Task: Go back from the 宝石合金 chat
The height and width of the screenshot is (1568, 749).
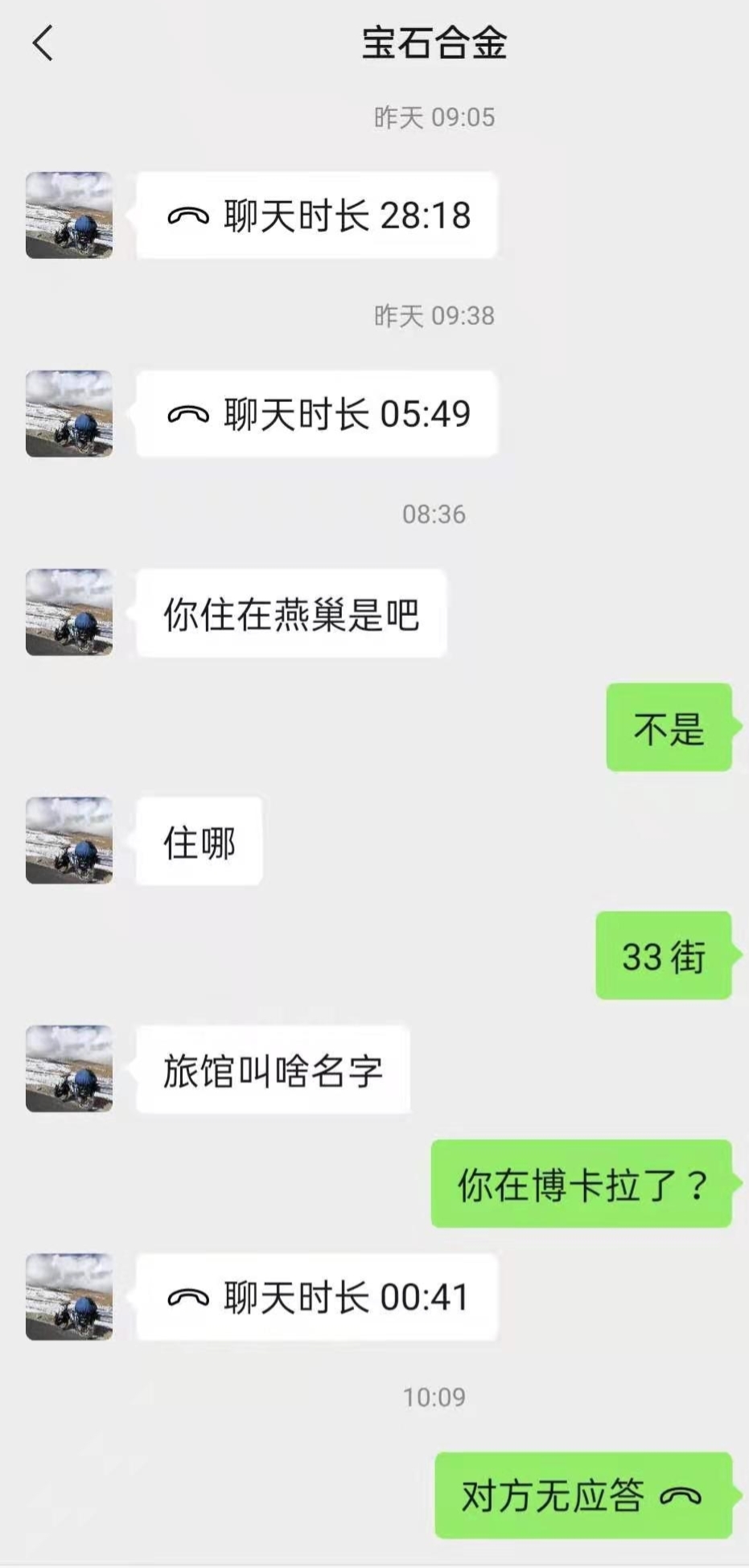Action: (x=43, y=43)
